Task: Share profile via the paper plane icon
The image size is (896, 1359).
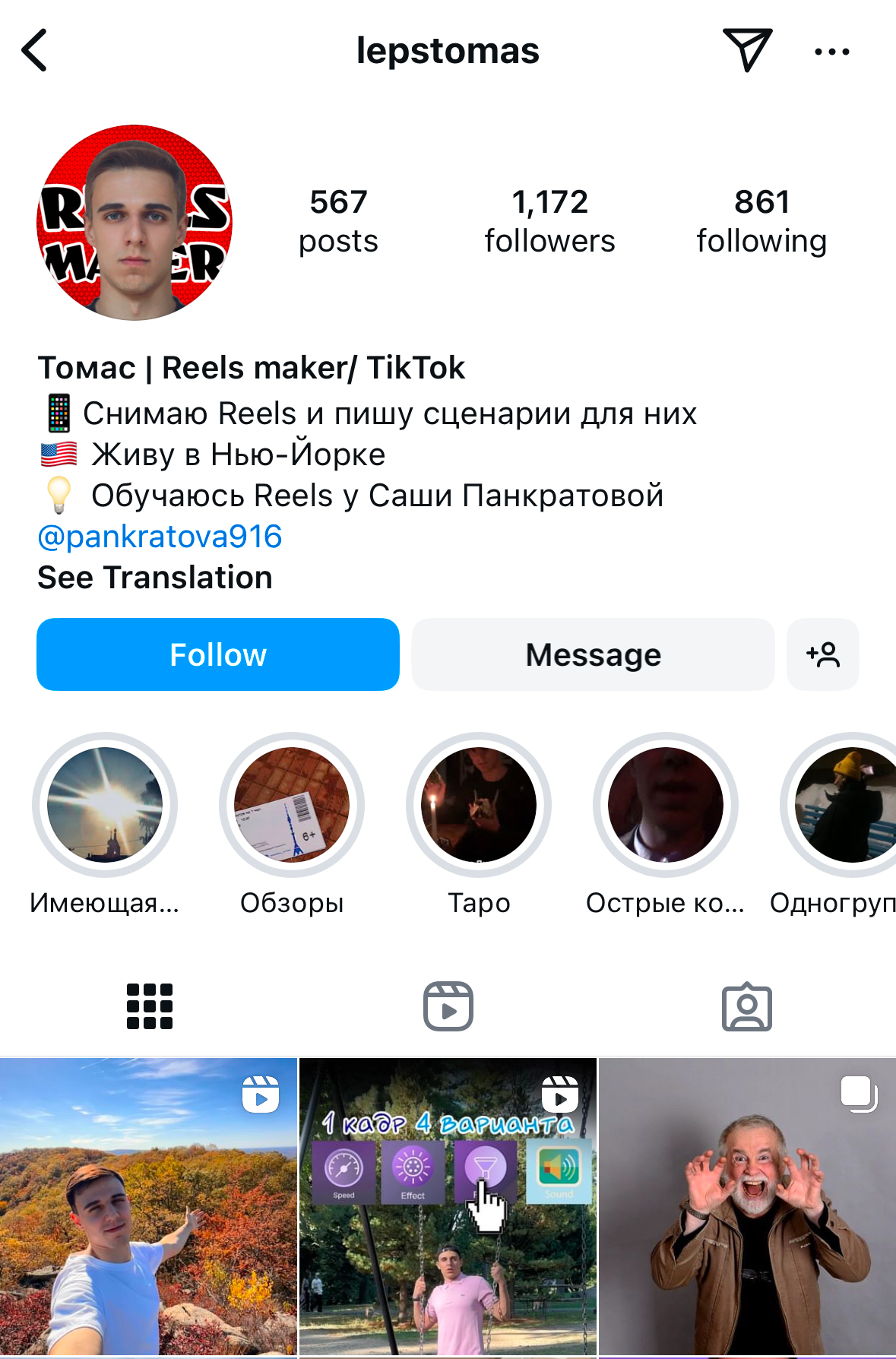Action: point(747,50)
